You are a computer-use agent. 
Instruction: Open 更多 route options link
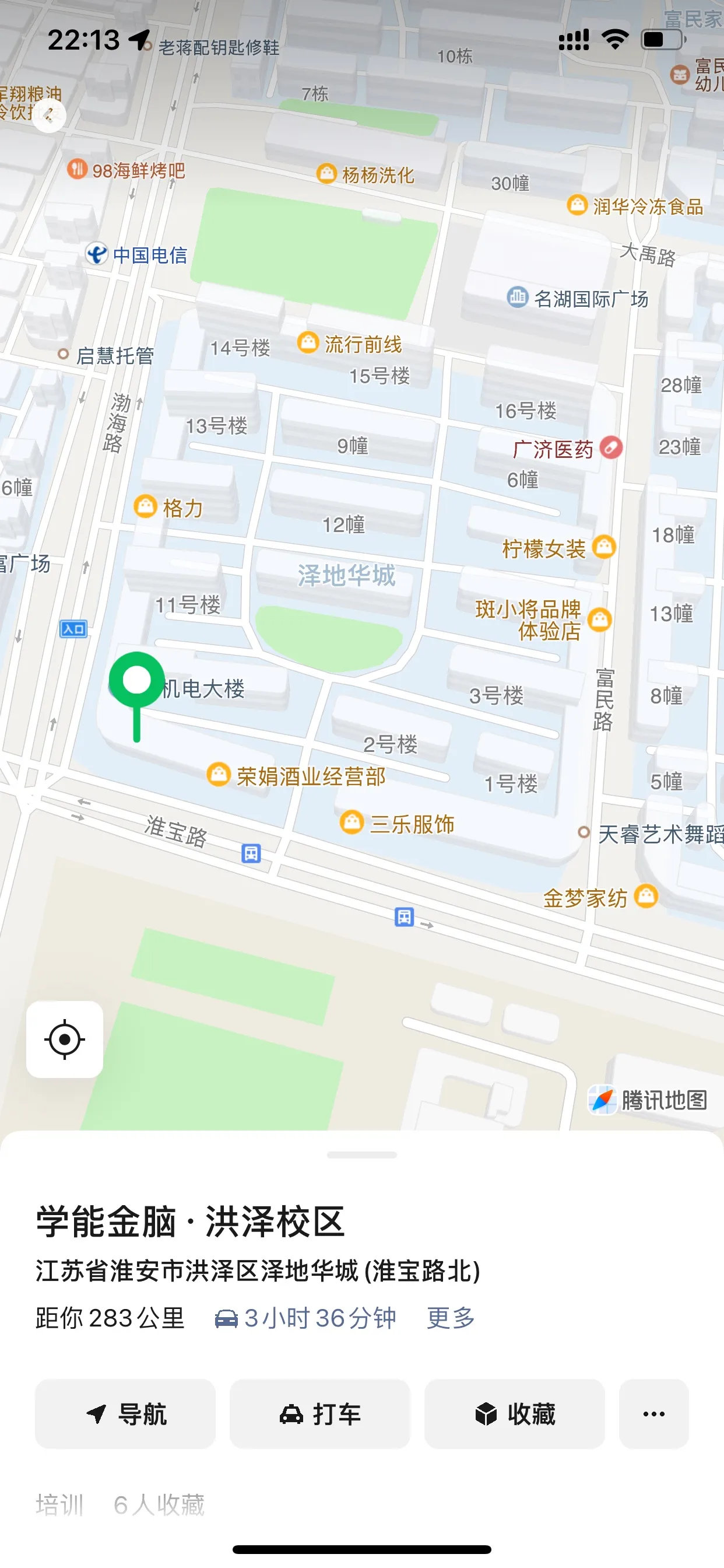451,1318
